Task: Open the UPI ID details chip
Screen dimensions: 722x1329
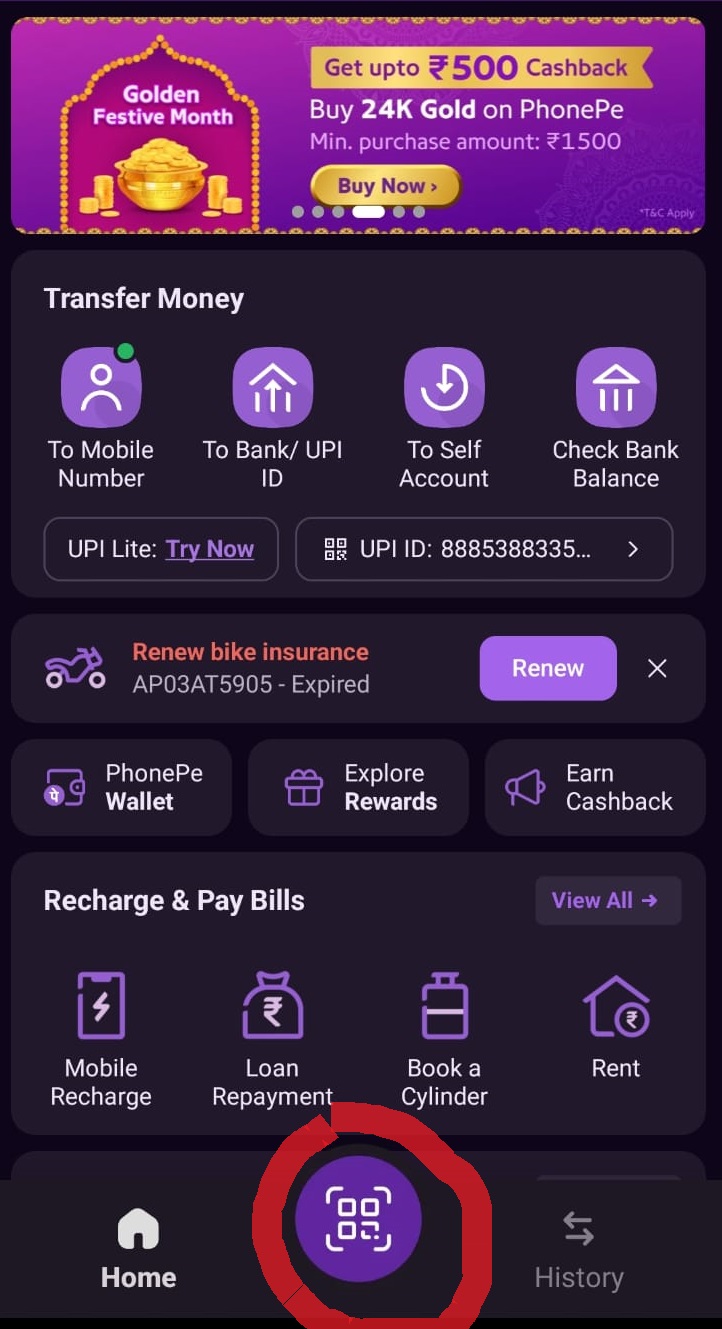Action: [x=484, y=549]
